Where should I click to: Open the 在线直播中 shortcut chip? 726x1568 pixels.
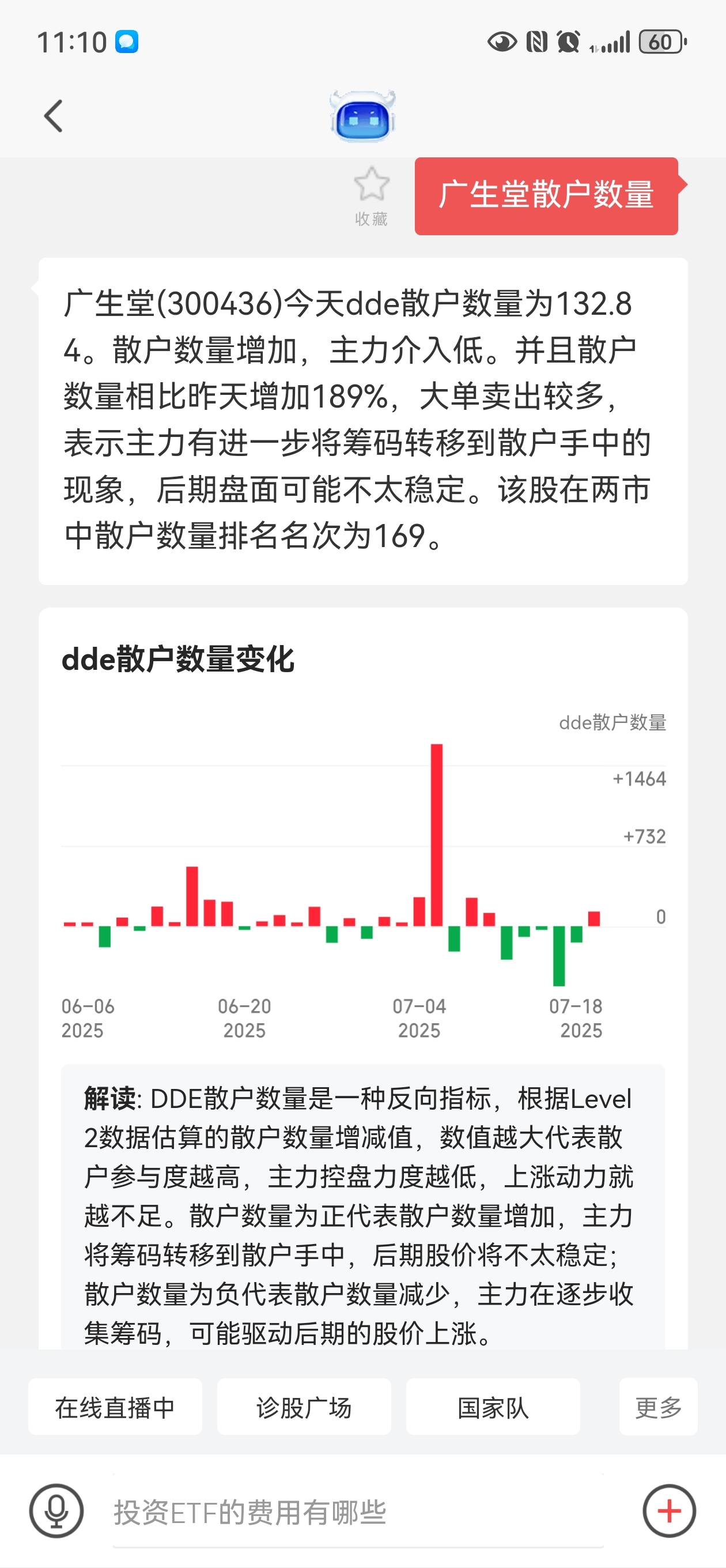pos(115,1407)
